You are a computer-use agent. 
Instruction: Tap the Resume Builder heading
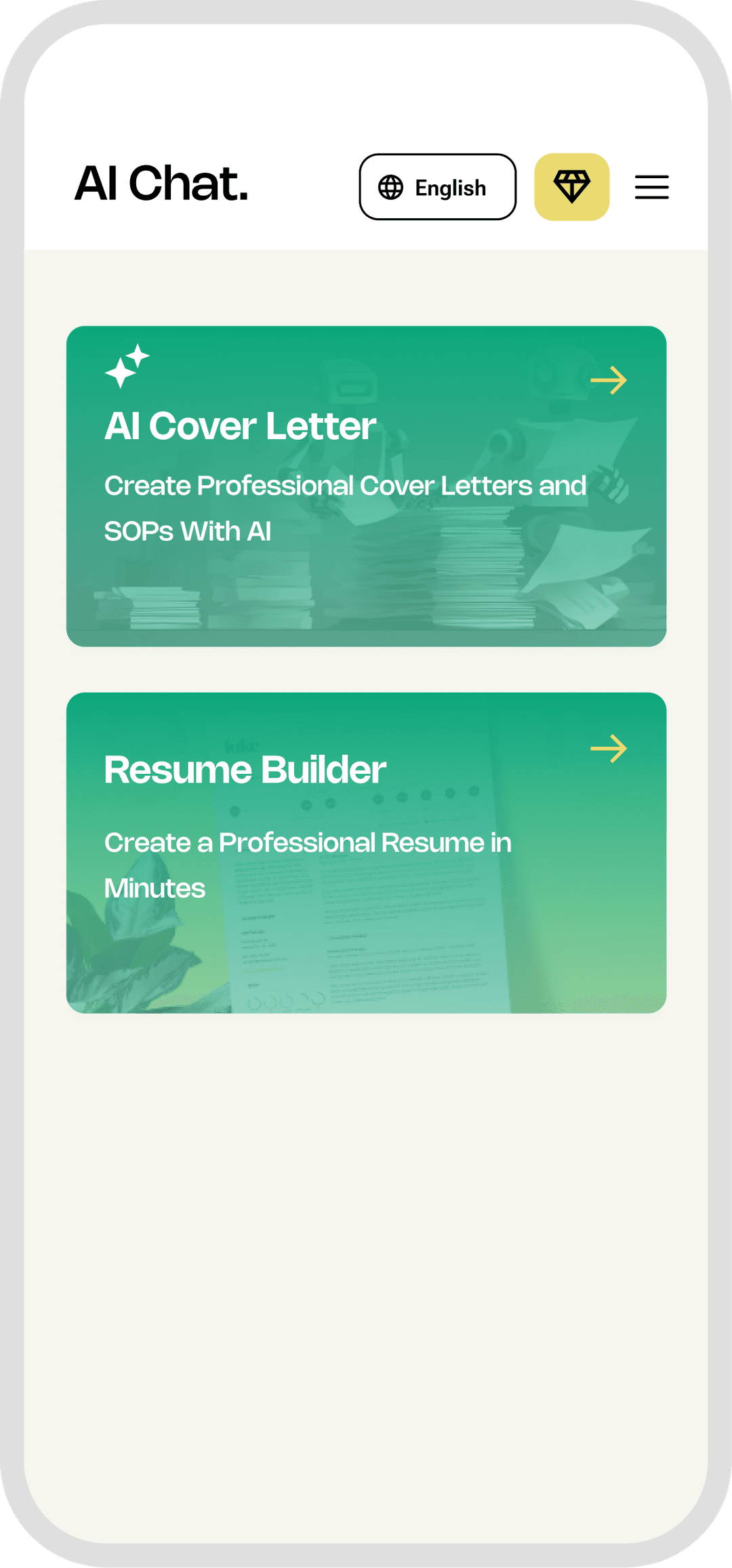click(245, 769)
